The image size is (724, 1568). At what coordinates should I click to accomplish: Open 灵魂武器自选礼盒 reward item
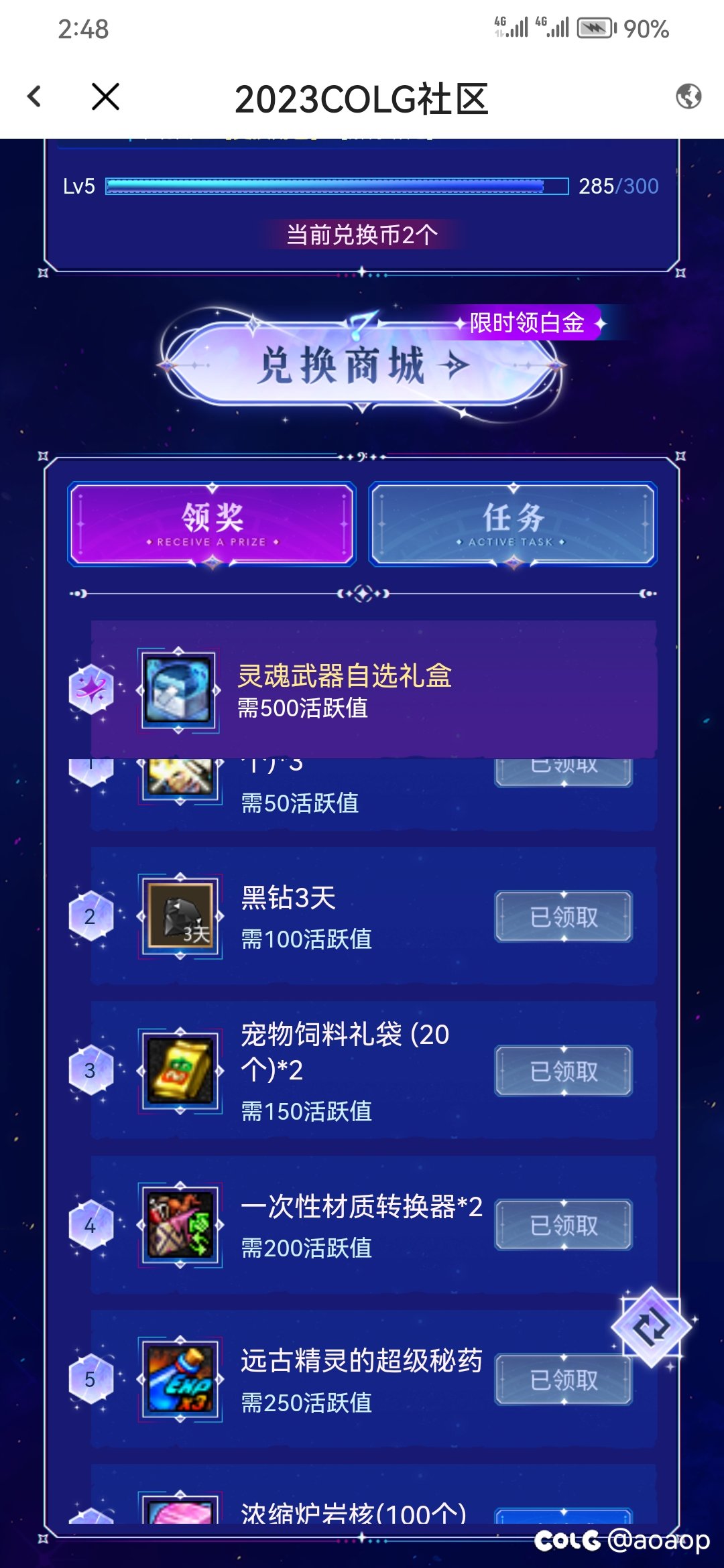344,690
